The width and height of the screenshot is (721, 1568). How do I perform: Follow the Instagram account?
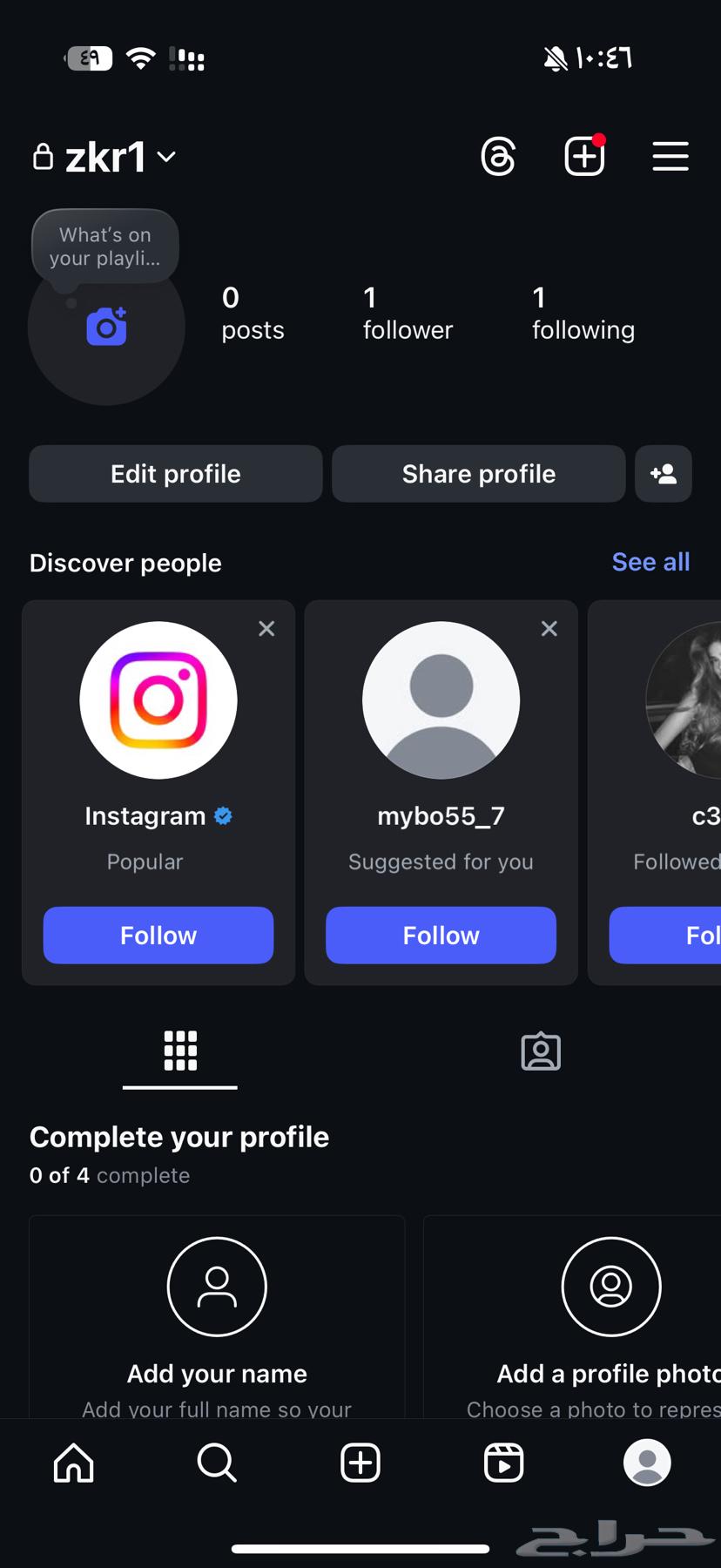coord(158,935)
